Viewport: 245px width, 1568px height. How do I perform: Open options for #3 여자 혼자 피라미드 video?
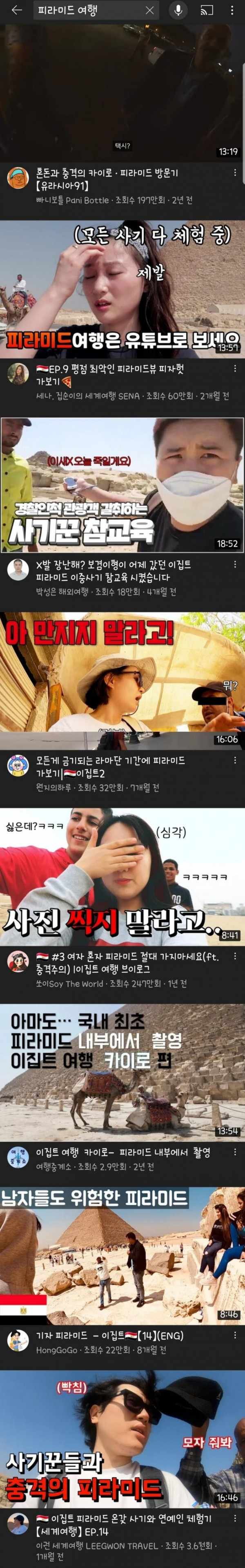point(235,956)
